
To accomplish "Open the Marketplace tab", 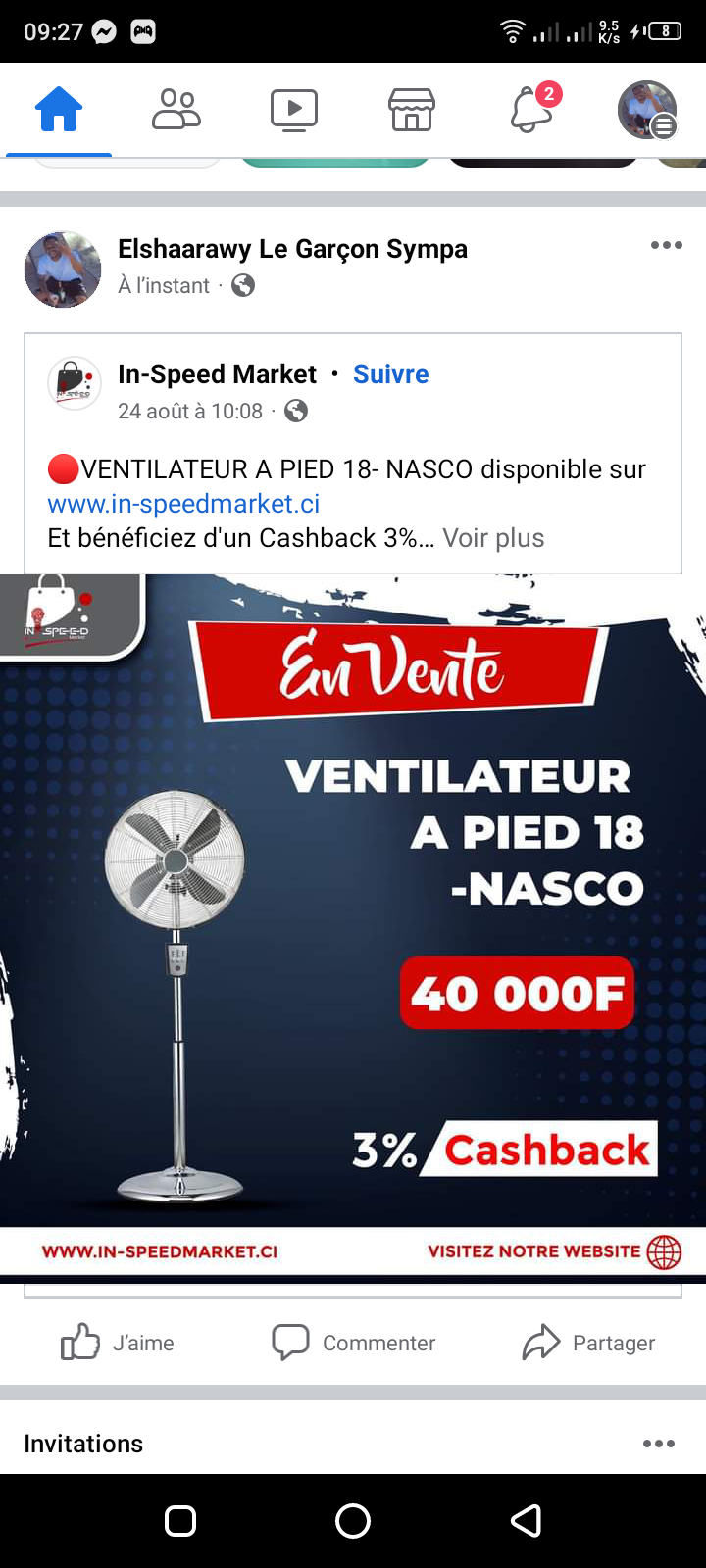I will pos(412,109).
